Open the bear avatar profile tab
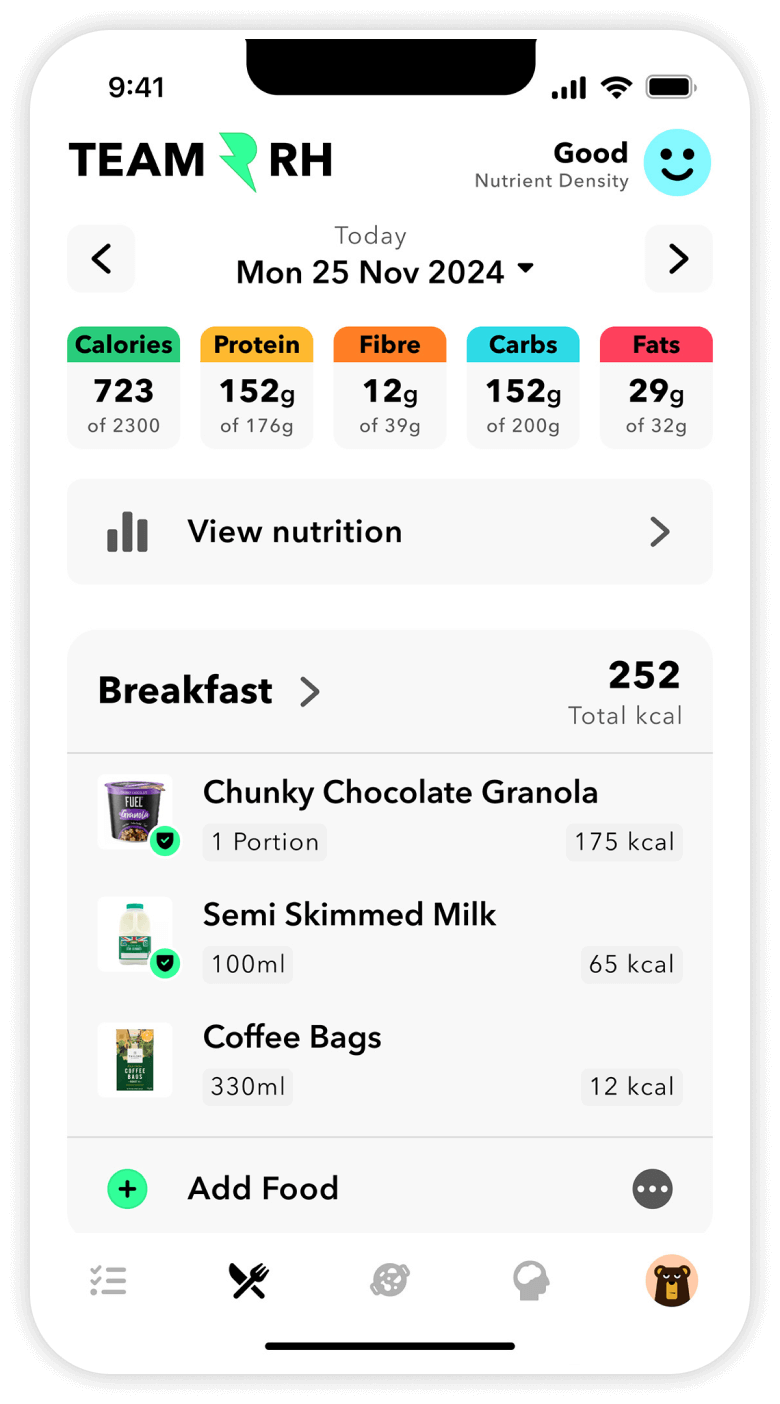 tap(671, 1280)
